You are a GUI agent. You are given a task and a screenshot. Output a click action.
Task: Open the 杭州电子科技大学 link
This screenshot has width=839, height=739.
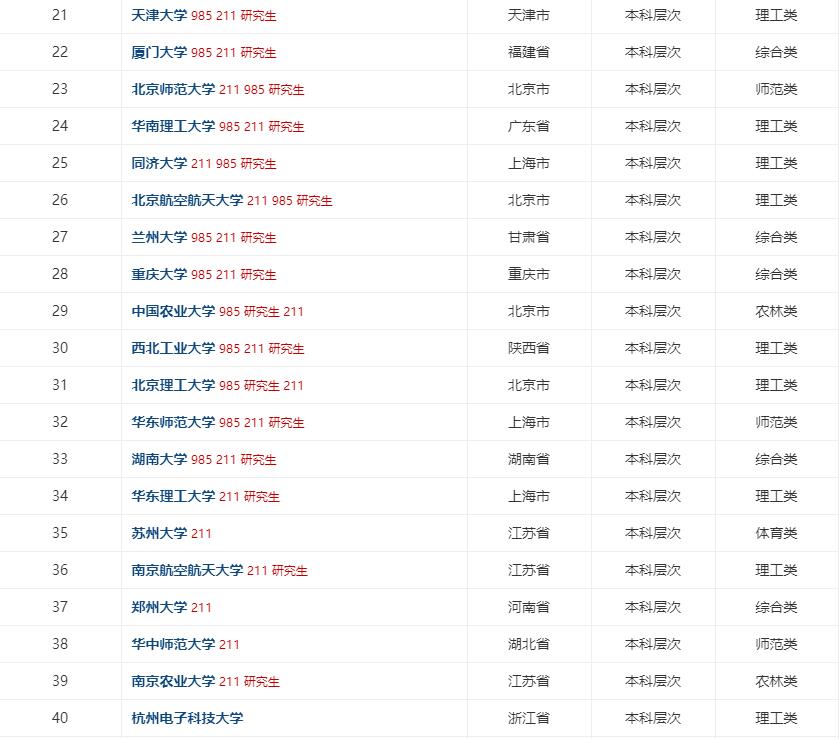point(187,718)
